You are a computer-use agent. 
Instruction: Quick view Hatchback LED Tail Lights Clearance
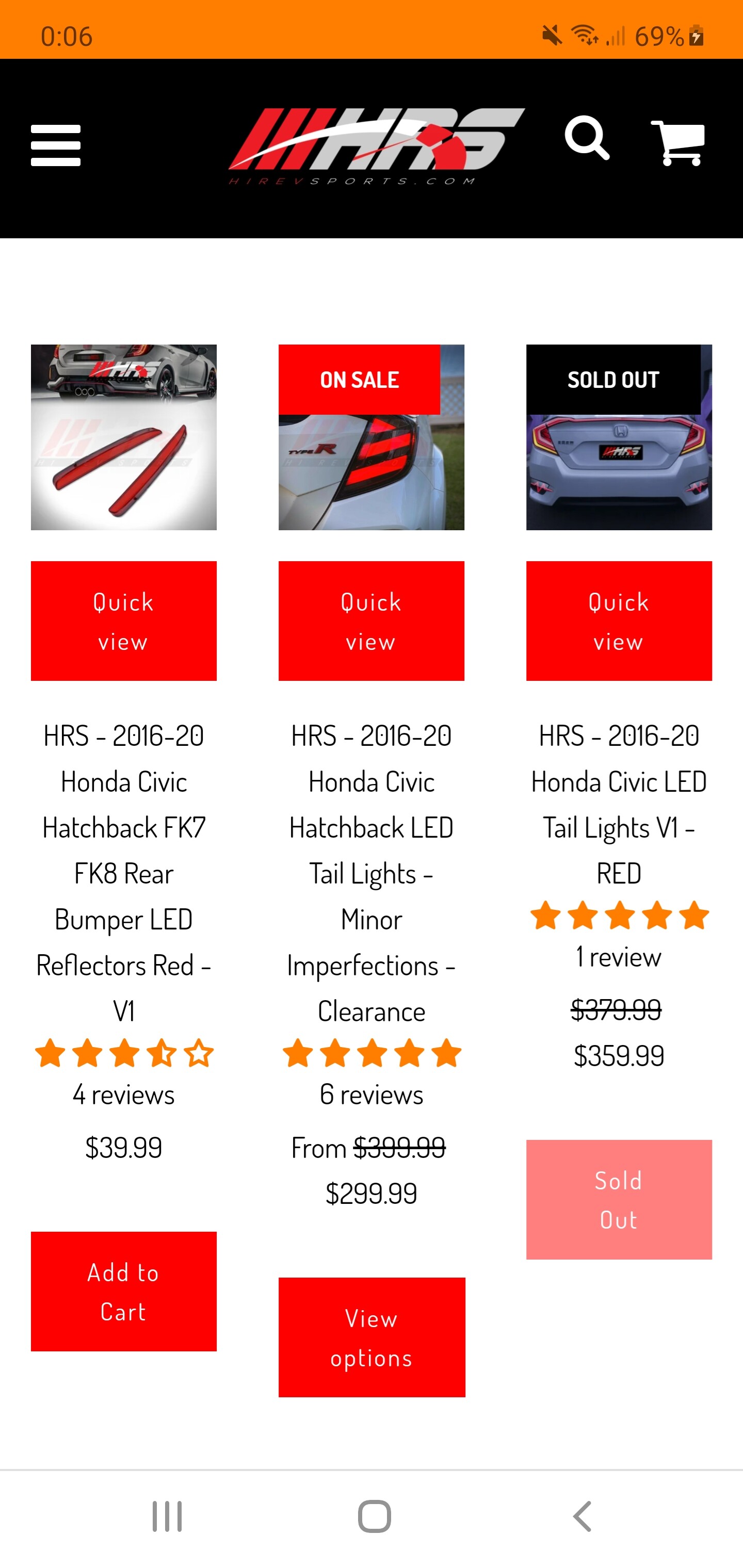372,621
